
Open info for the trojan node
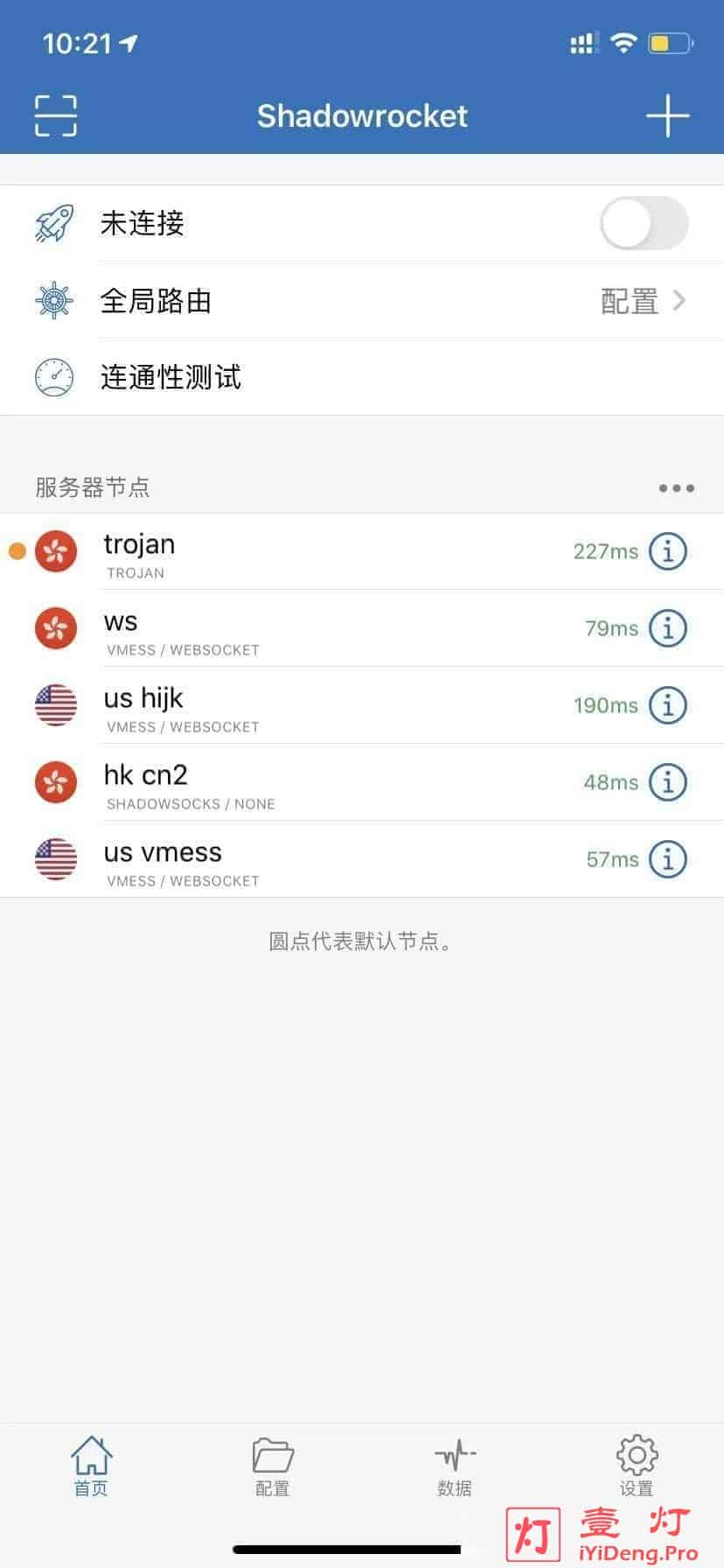[668, 551]
